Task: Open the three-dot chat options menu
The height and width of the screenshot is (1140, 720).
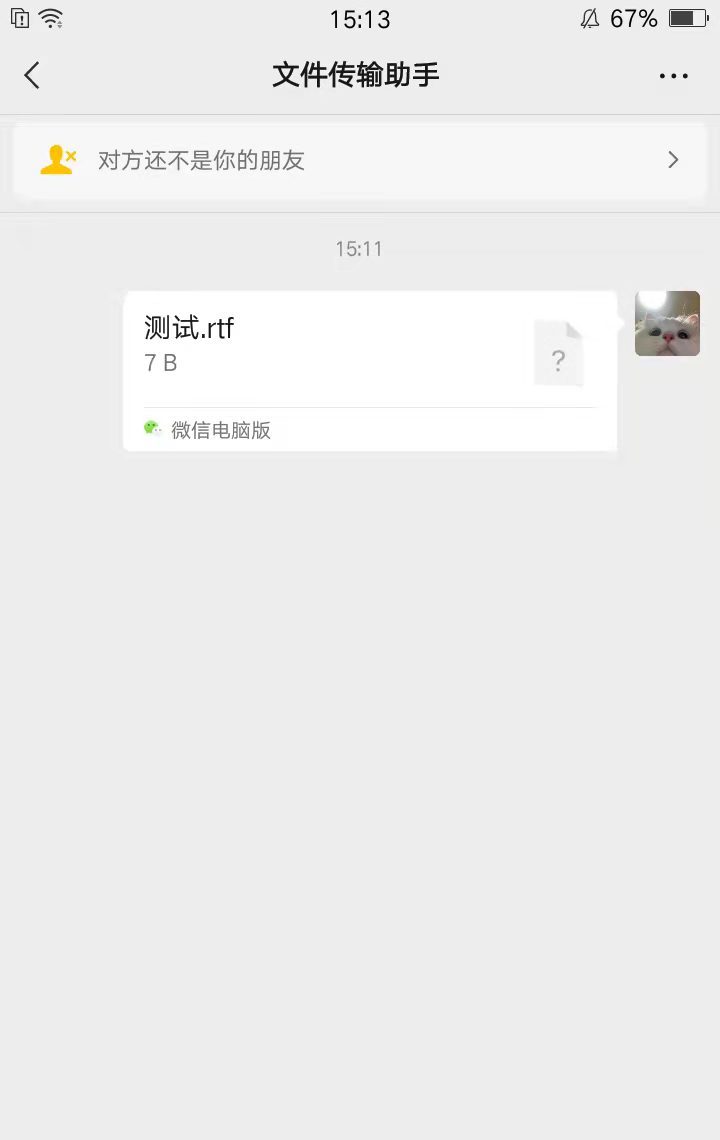Action: 675,75
